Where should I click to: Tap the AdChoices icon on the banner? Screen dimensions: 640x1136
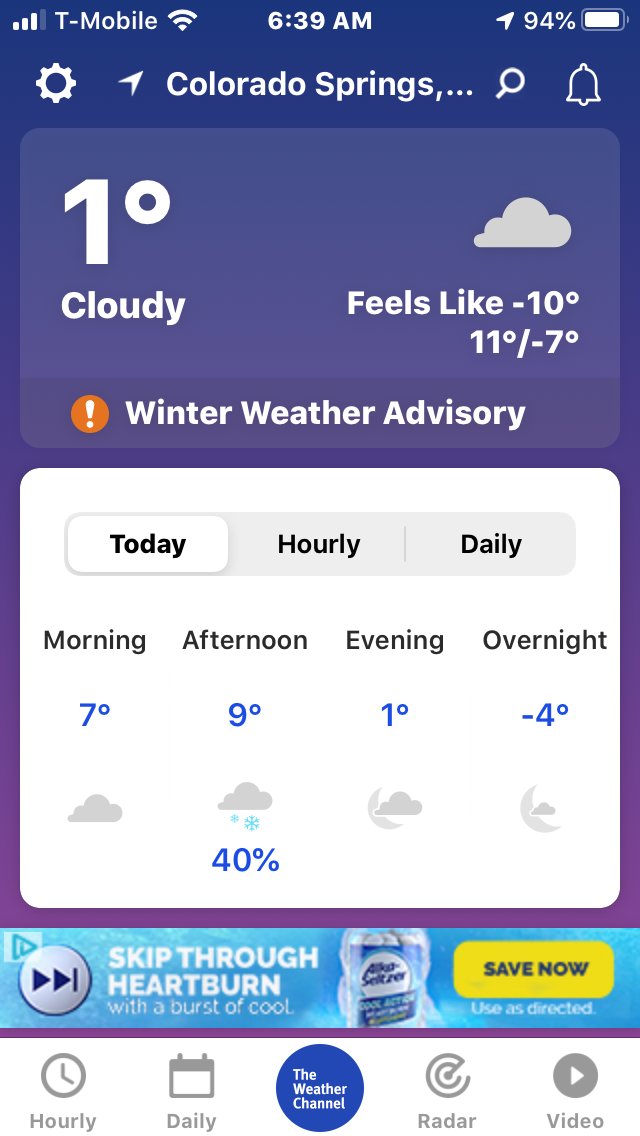click(21, 945)
